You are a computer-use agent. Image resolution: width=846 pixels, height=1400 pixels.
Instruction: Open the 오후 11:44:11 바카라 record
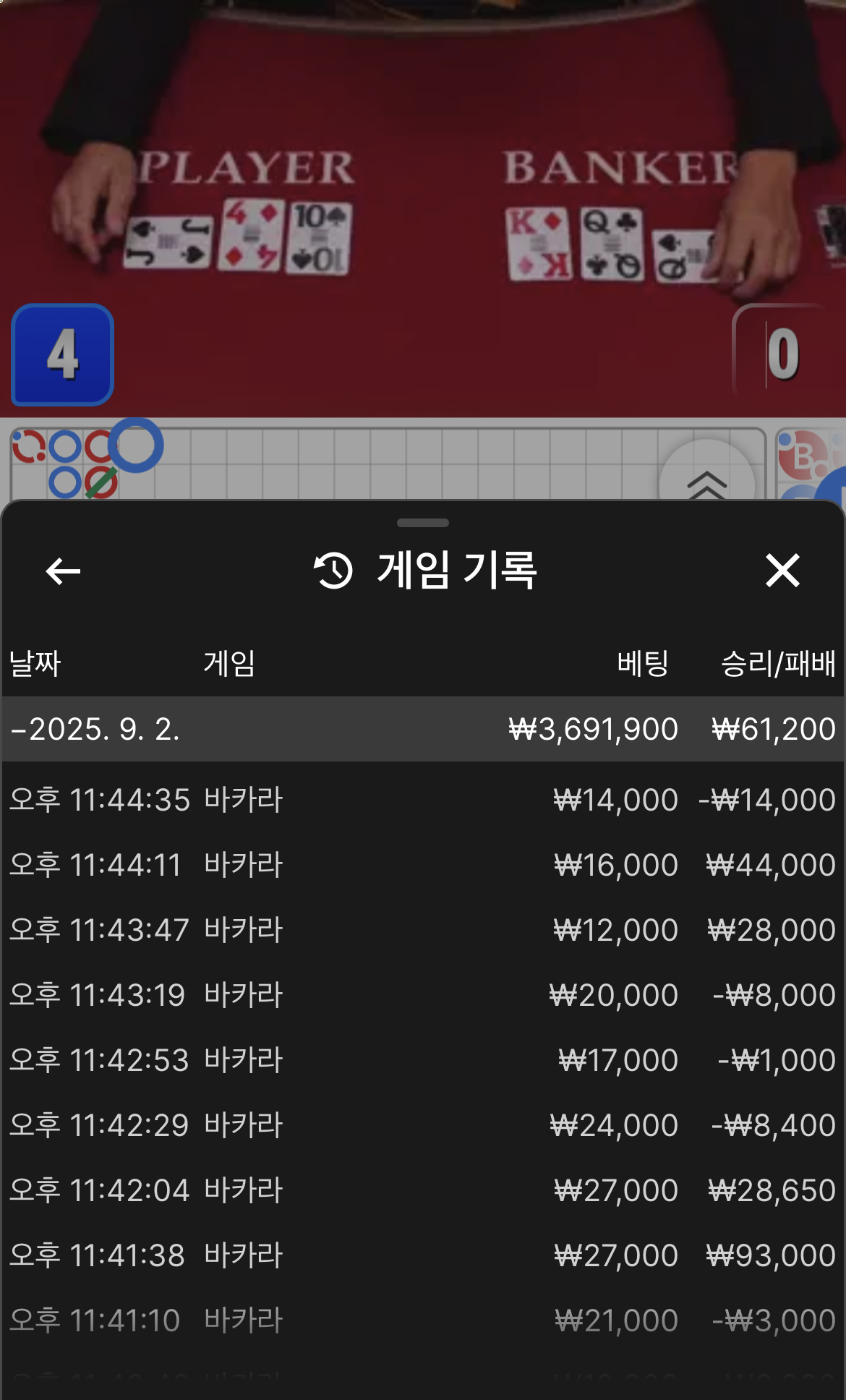click(422, 865)
